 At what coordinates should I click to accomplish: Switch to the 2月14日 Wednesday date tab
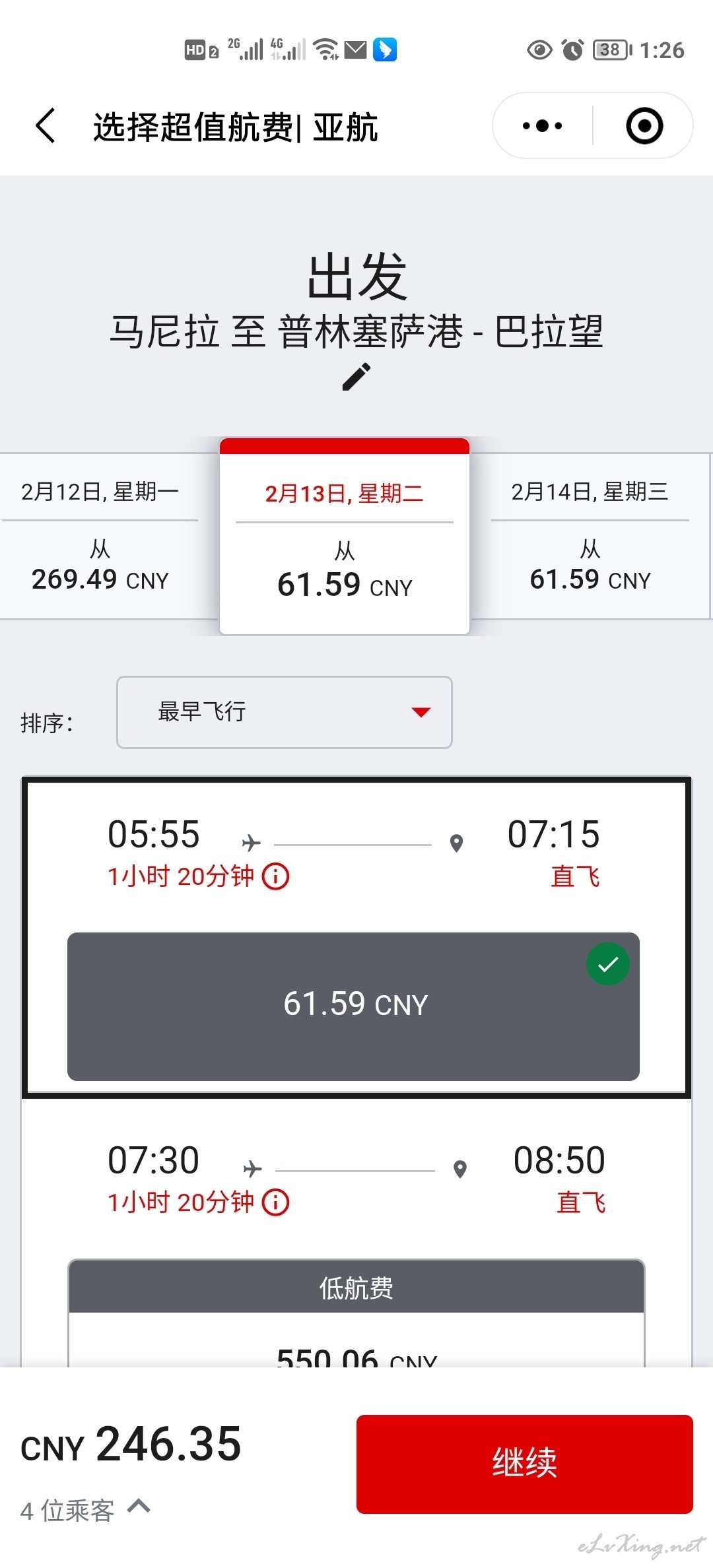click(x=590, y=536)
